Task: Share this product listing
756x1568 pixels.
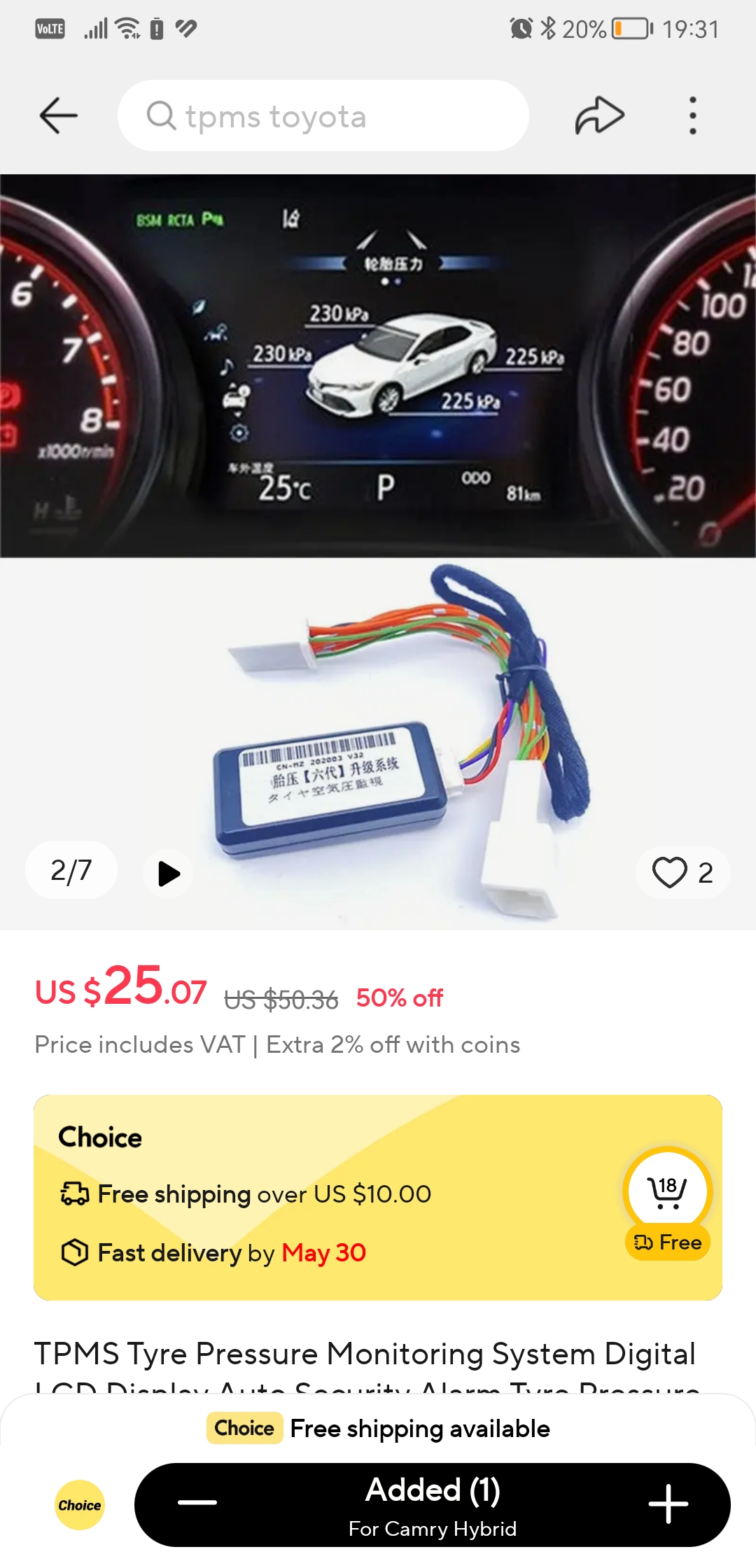Action: 598,114
